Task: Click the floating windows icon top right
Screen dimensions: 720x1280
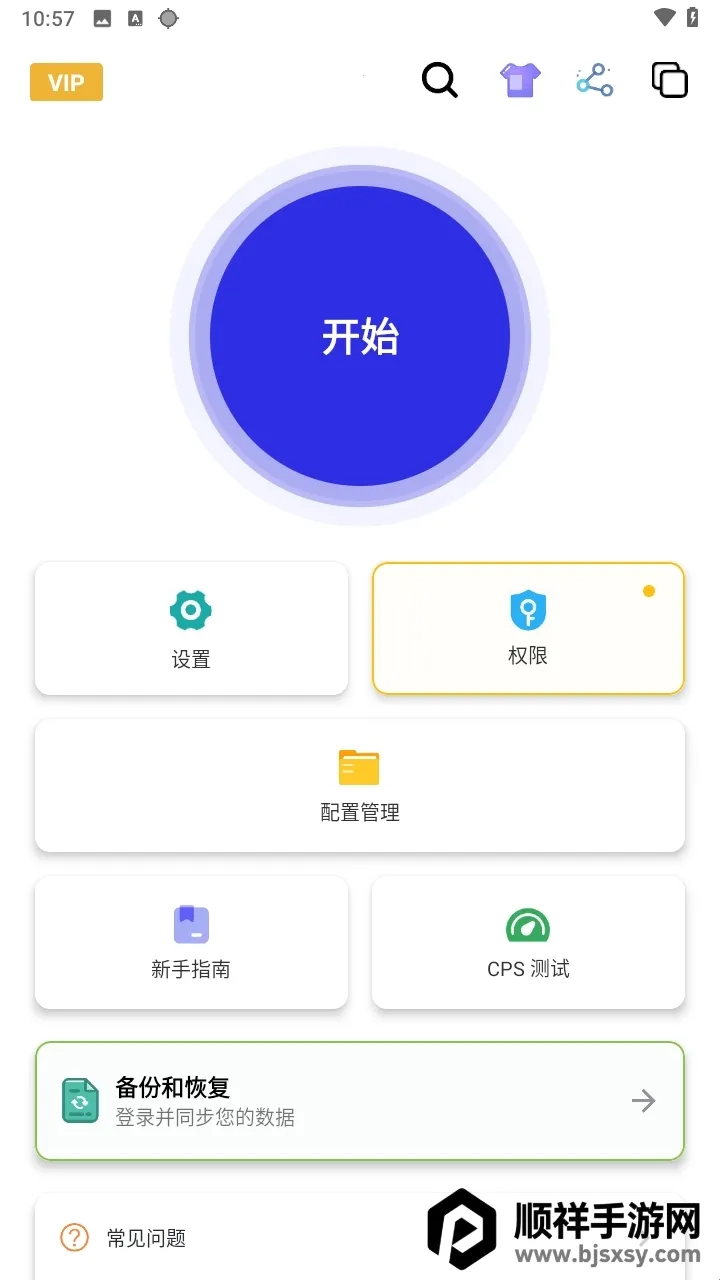Action: point(668,80)
